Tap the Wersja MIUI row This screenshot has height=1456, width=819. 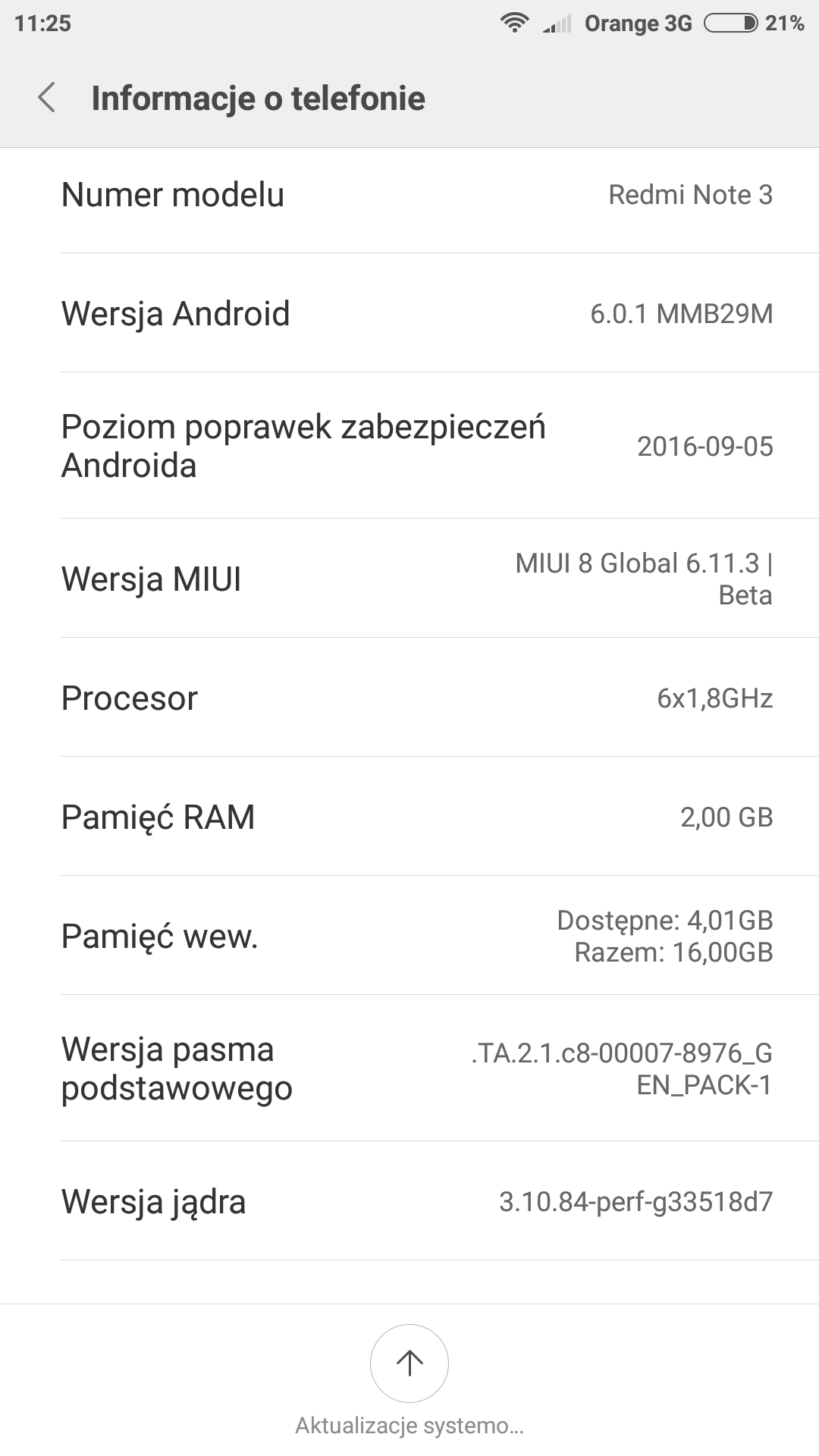pyautogui.click(x=409, y=579)
